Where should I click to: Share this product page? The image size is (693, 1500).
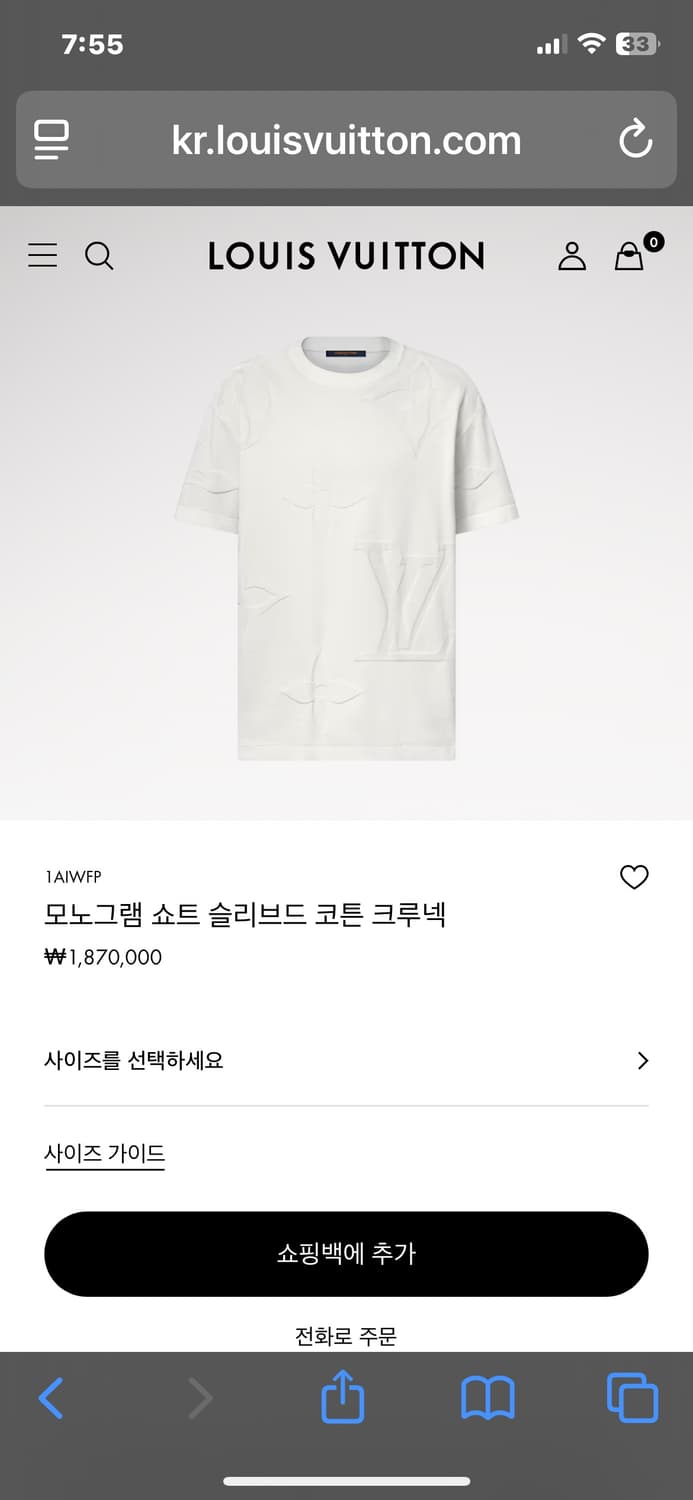tap(343, 1397)
